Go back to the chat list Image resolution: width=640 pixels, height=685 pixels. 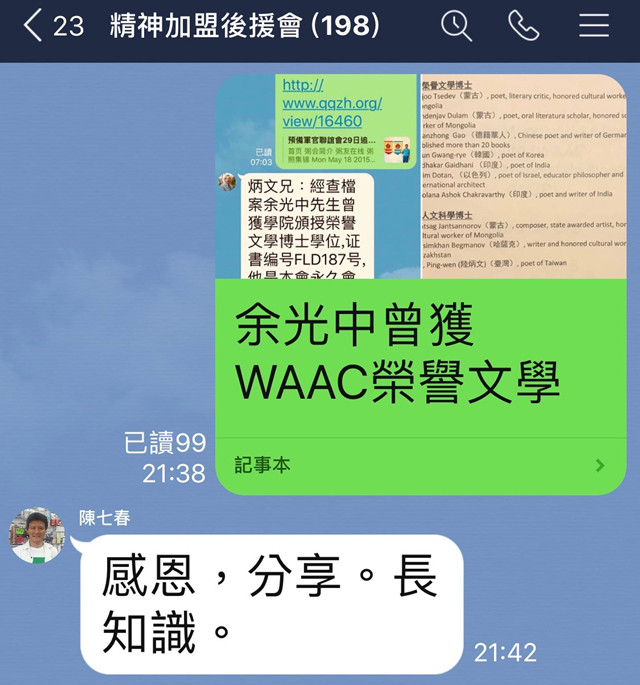pyautogui.click(x=35, y=26)
